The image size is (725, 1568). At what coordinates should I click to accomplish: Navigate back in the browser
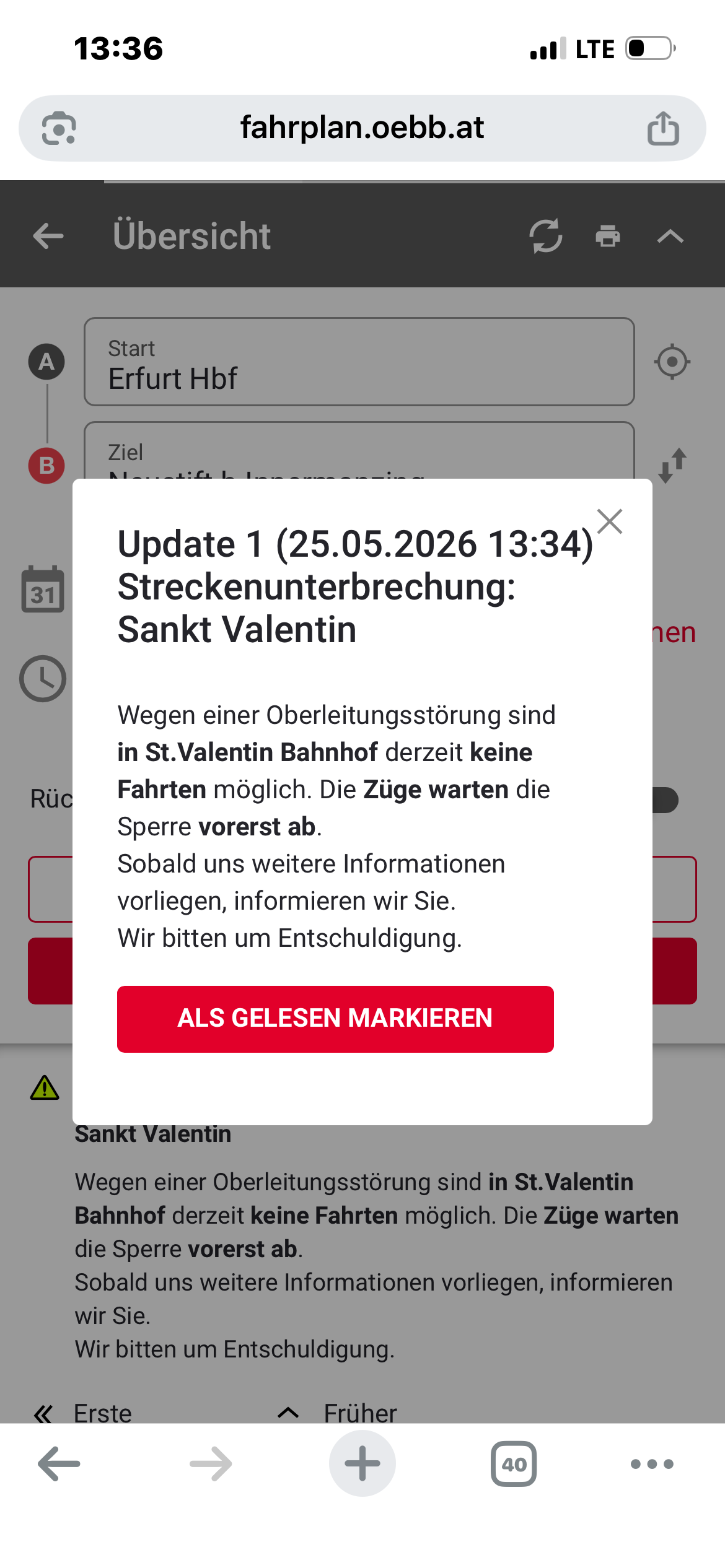pyautogui.click(x=59, y=1464)
